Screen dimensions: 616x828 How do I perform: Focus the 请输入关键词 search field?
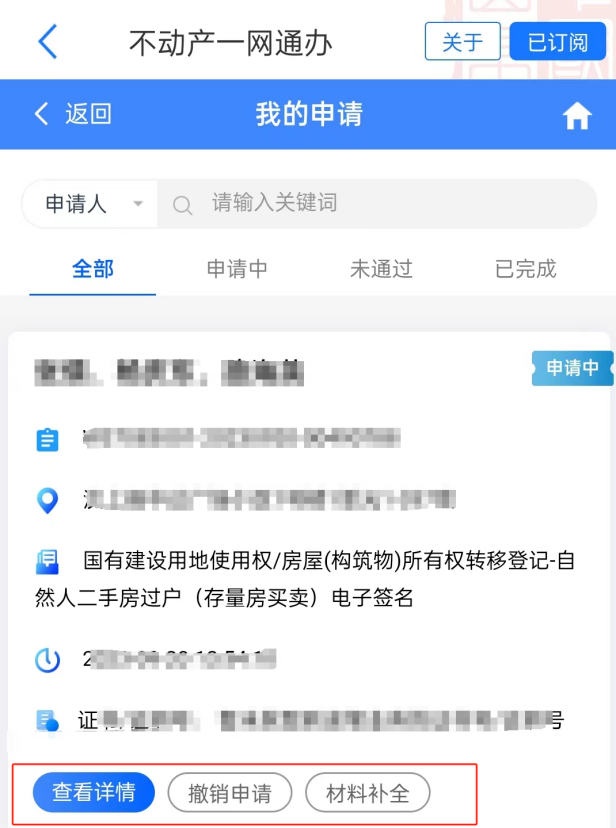click(x=380, y=204)
